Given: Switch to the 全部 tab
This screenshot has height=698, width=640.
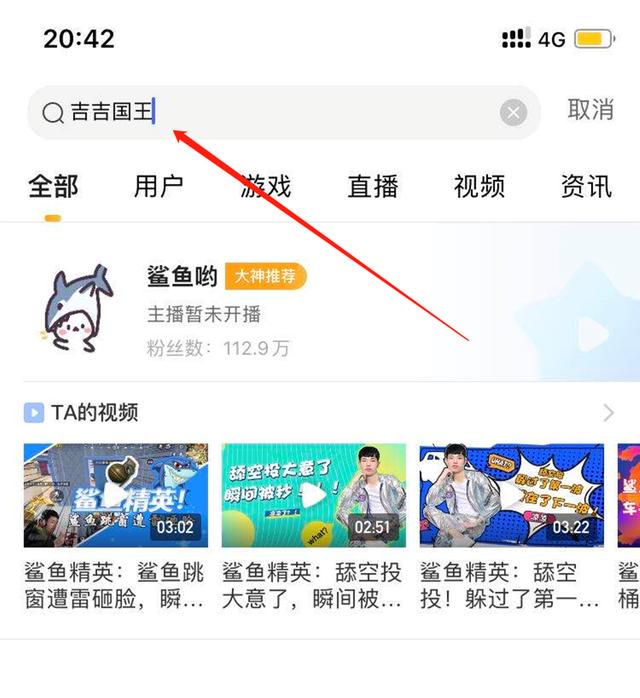Looking at the screenshot, I should (53, 186).
